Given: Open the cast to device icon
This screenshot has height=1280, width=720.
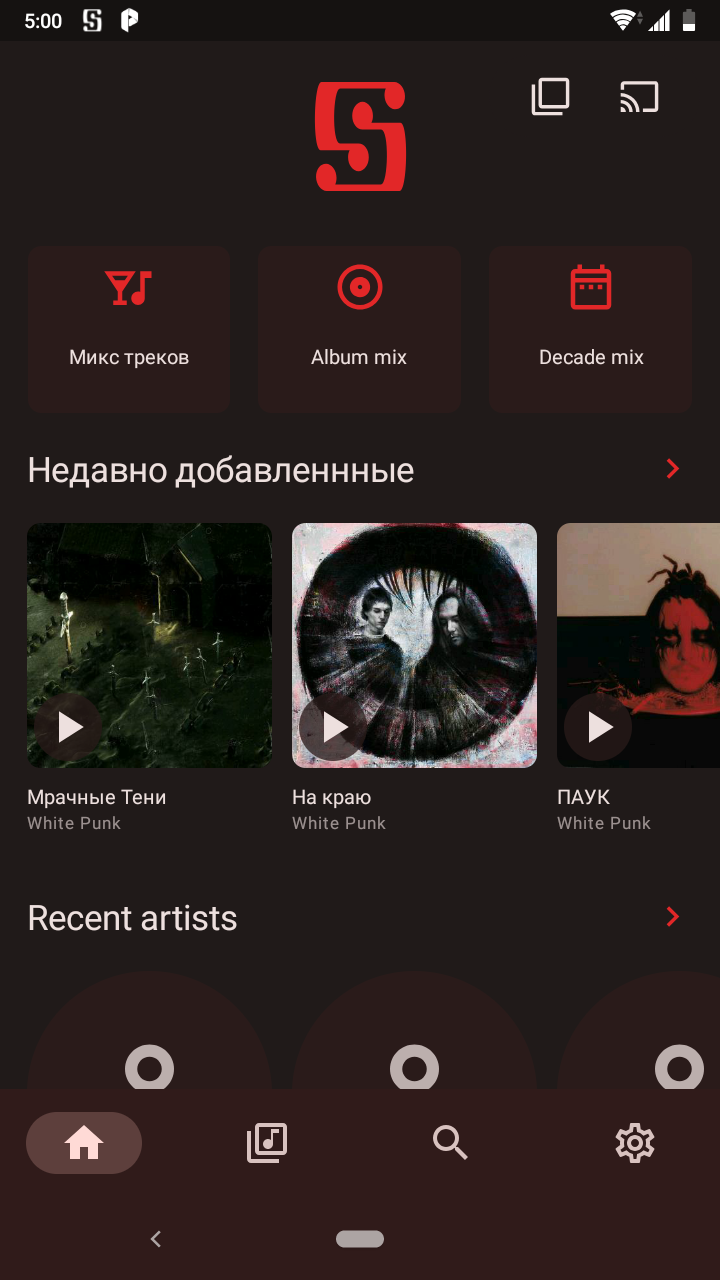Looking at the screenshot, I should (x=639, y=97).
